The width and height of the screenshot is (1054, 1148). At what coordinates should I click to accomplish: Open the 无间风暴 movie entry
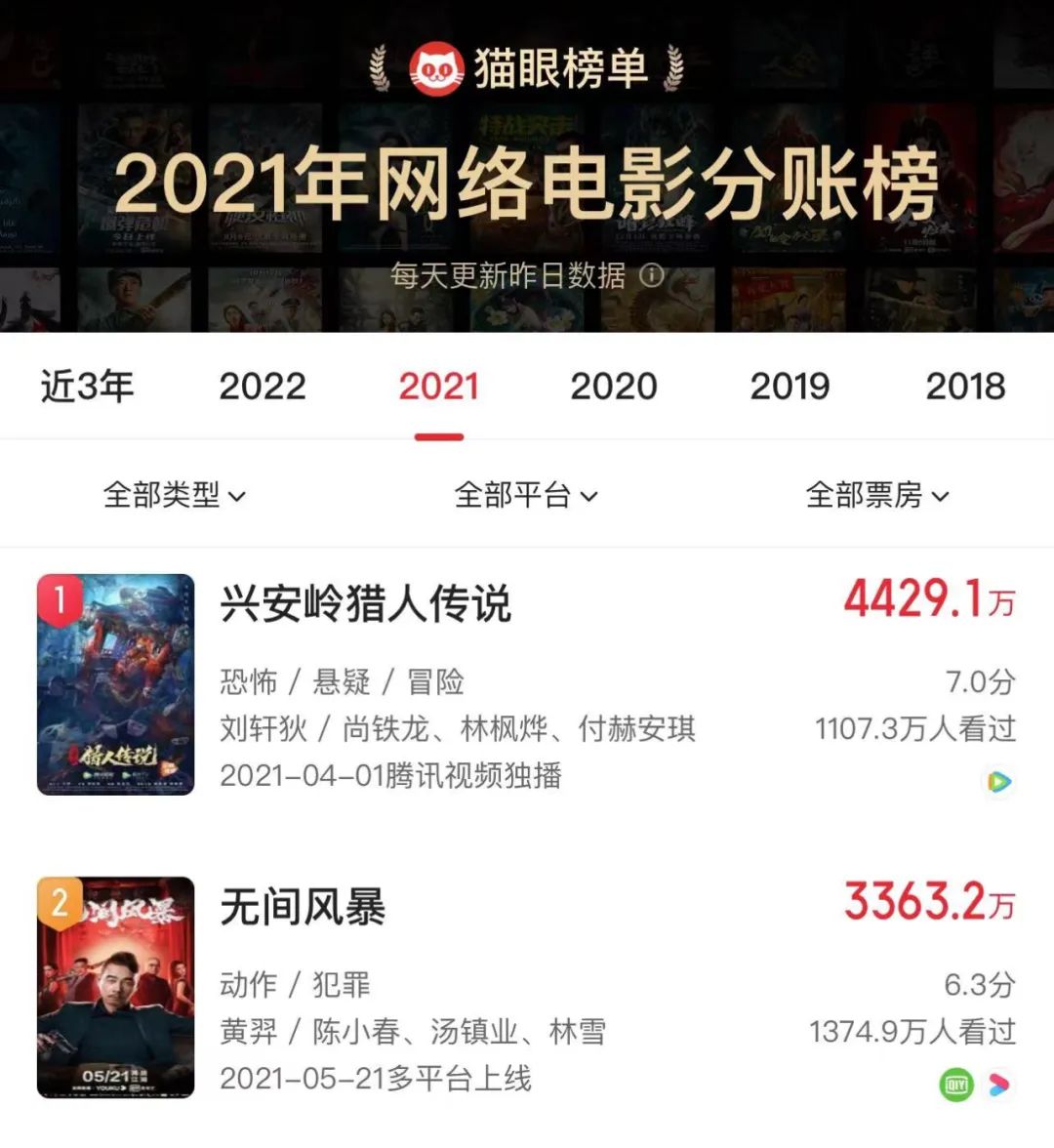(x=304, y=907)
